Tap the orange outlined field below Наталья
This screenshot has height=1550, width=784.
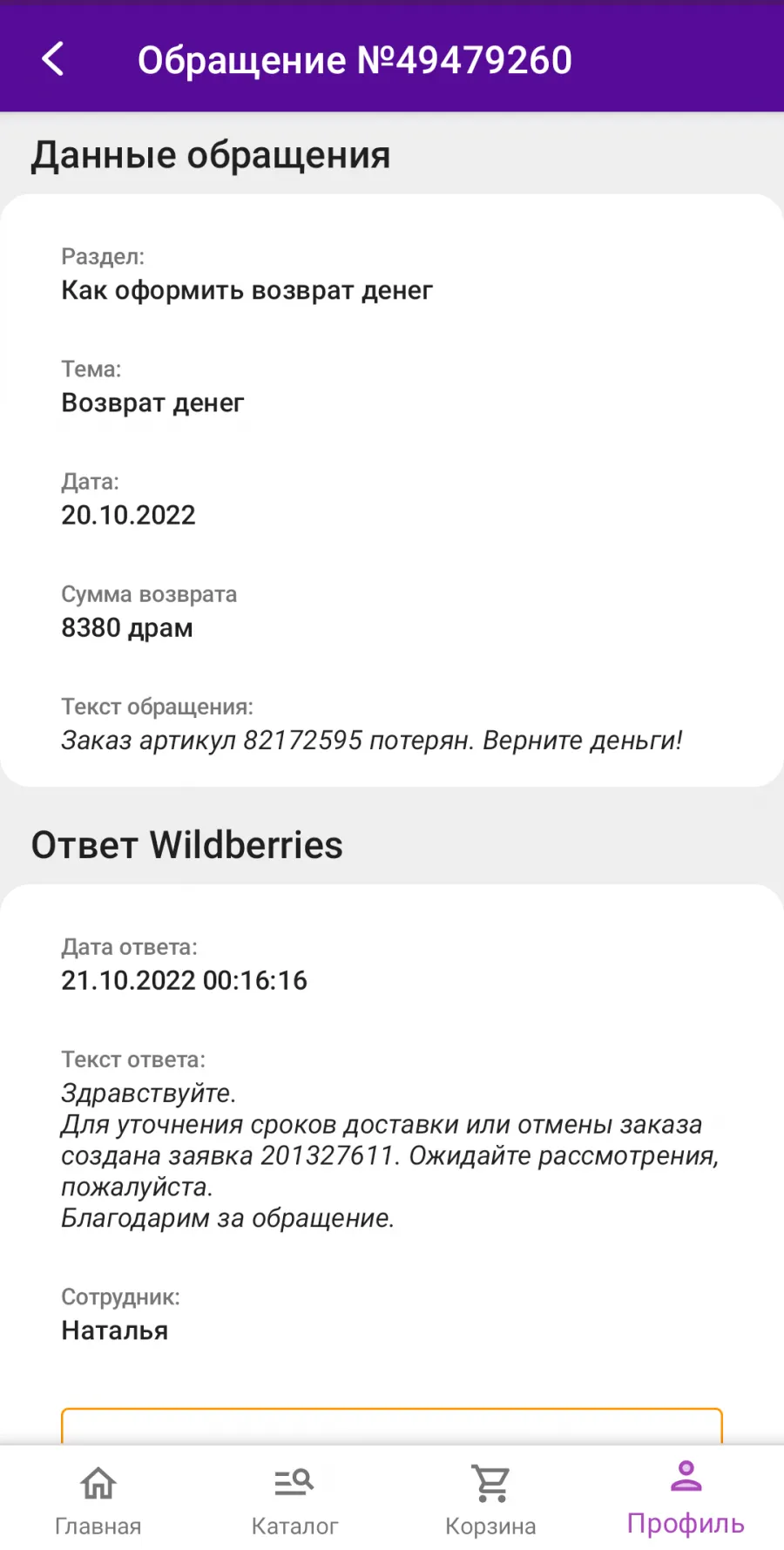tap(392, 1426)
